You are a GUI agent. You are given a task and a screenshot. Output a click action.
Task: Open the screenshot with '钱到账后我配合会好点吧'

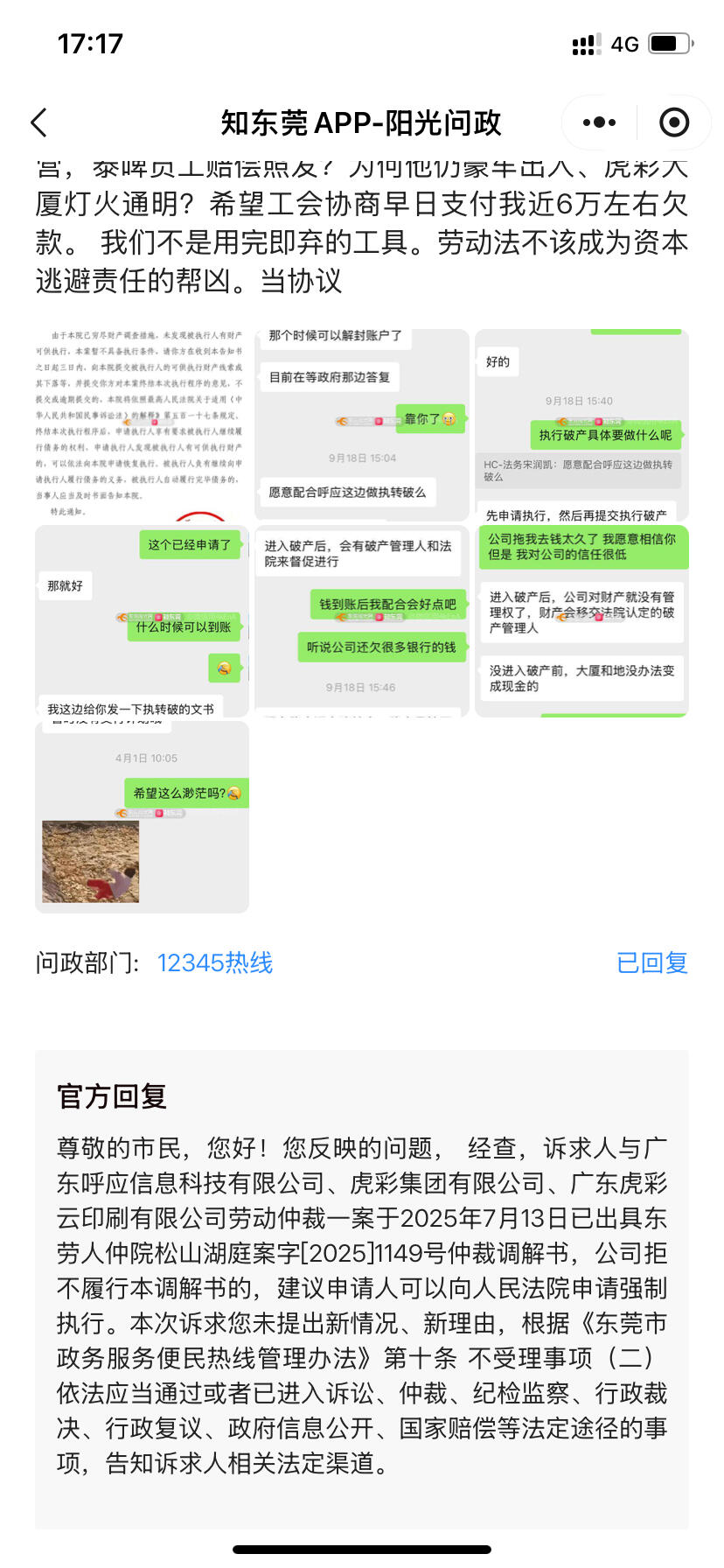coord(361,621)
